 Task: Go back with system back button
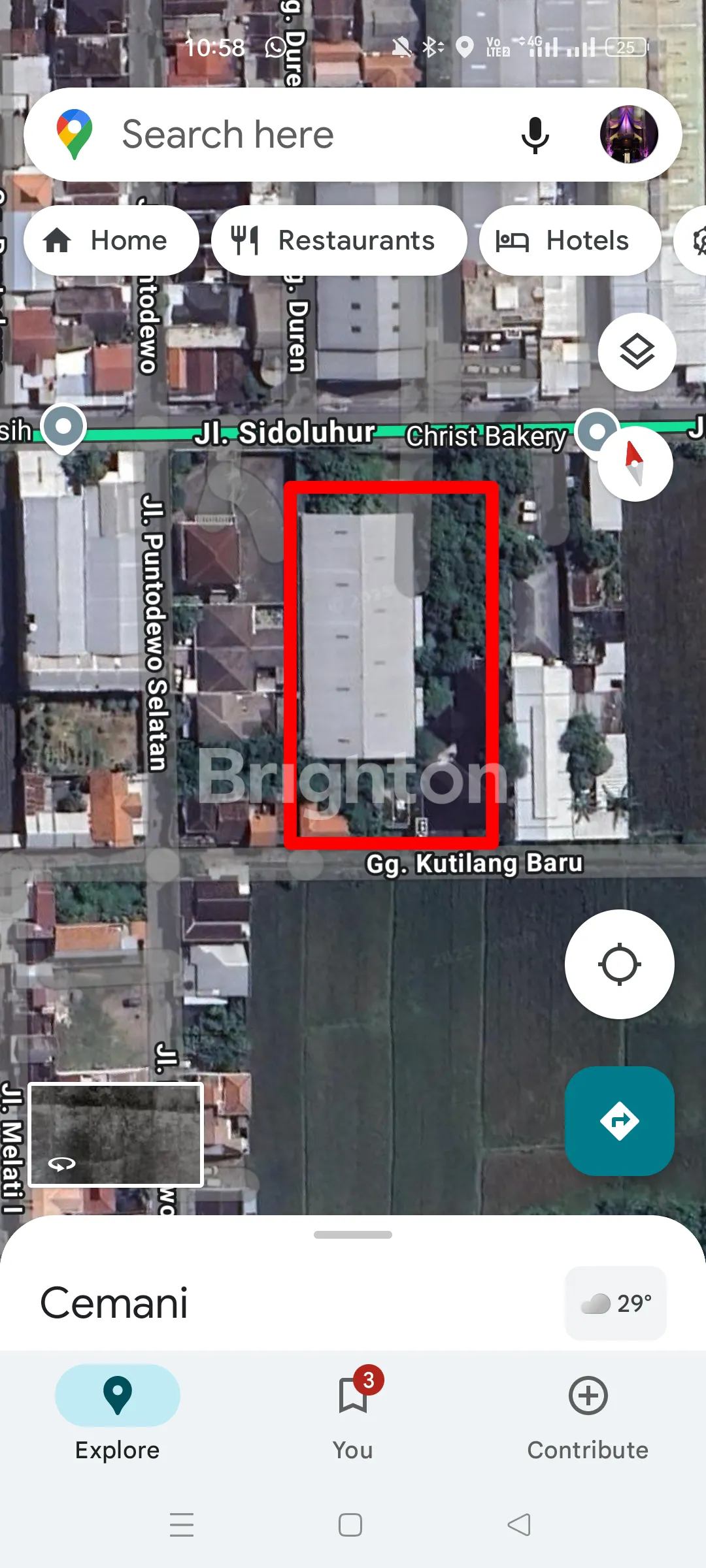(519, 1525)
